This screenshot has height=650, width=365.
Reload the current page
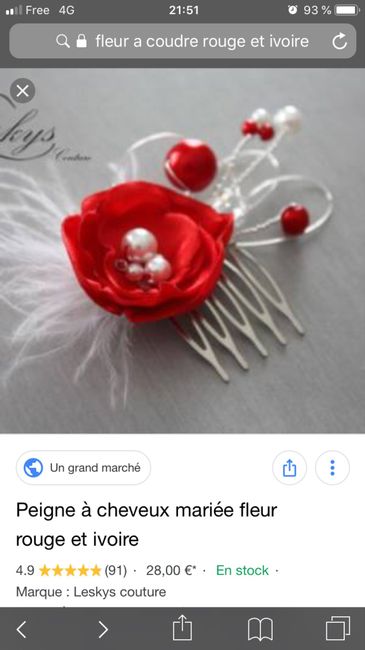tap(339, 41)
